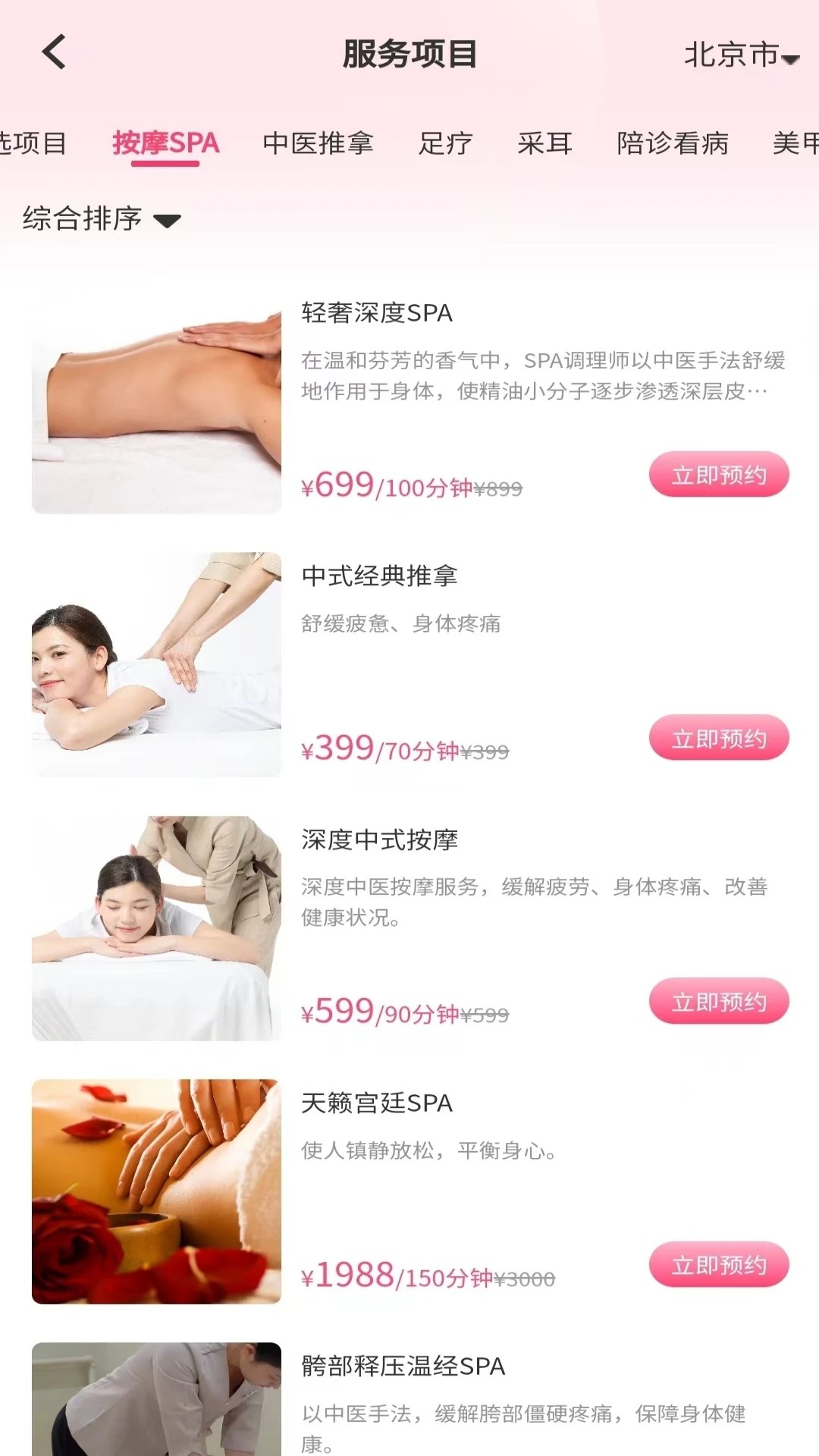Book 轻奢深度SPA with 立即预约

click(718, 475)
